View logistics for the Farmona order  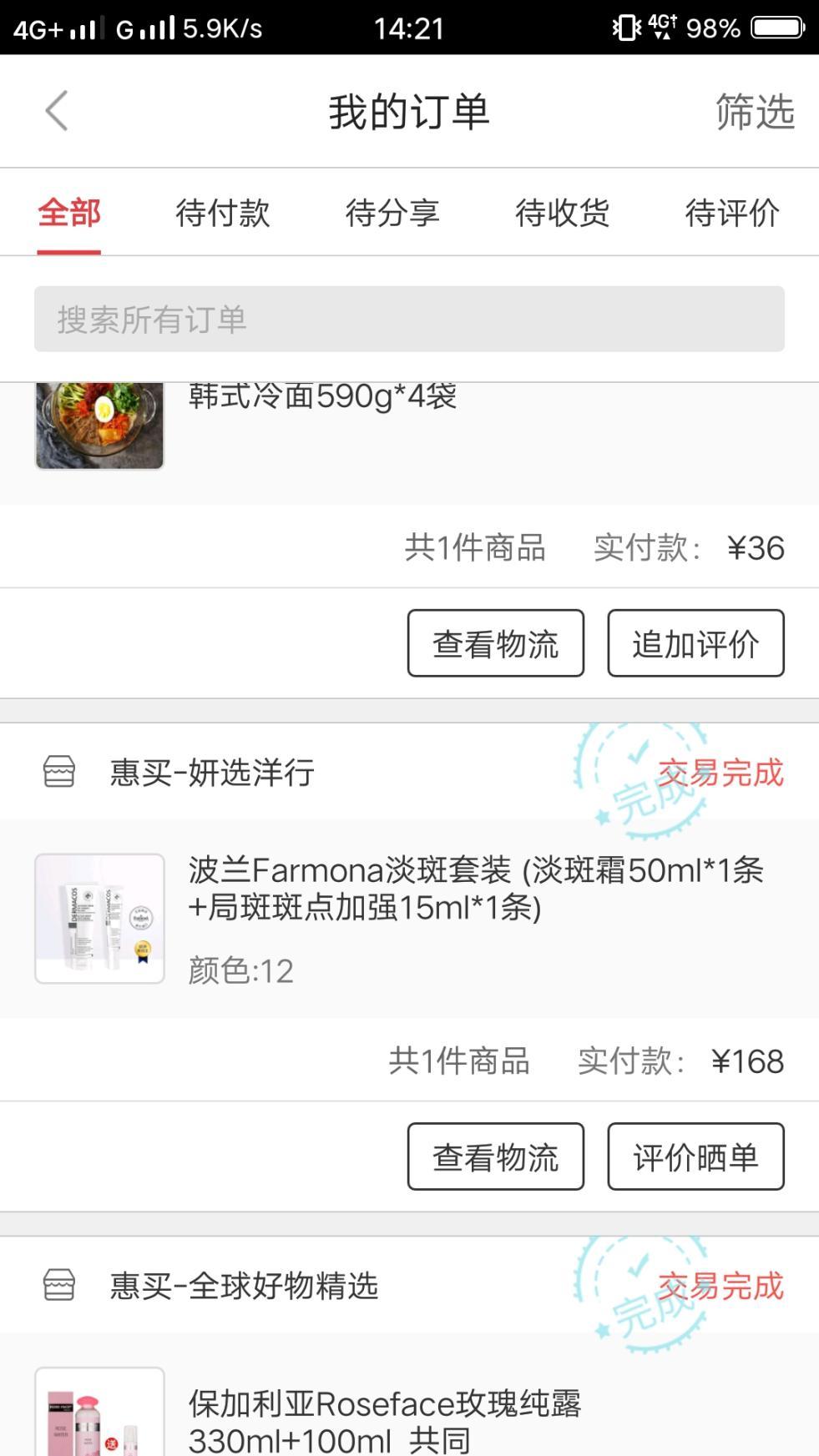coord(495,1156)
